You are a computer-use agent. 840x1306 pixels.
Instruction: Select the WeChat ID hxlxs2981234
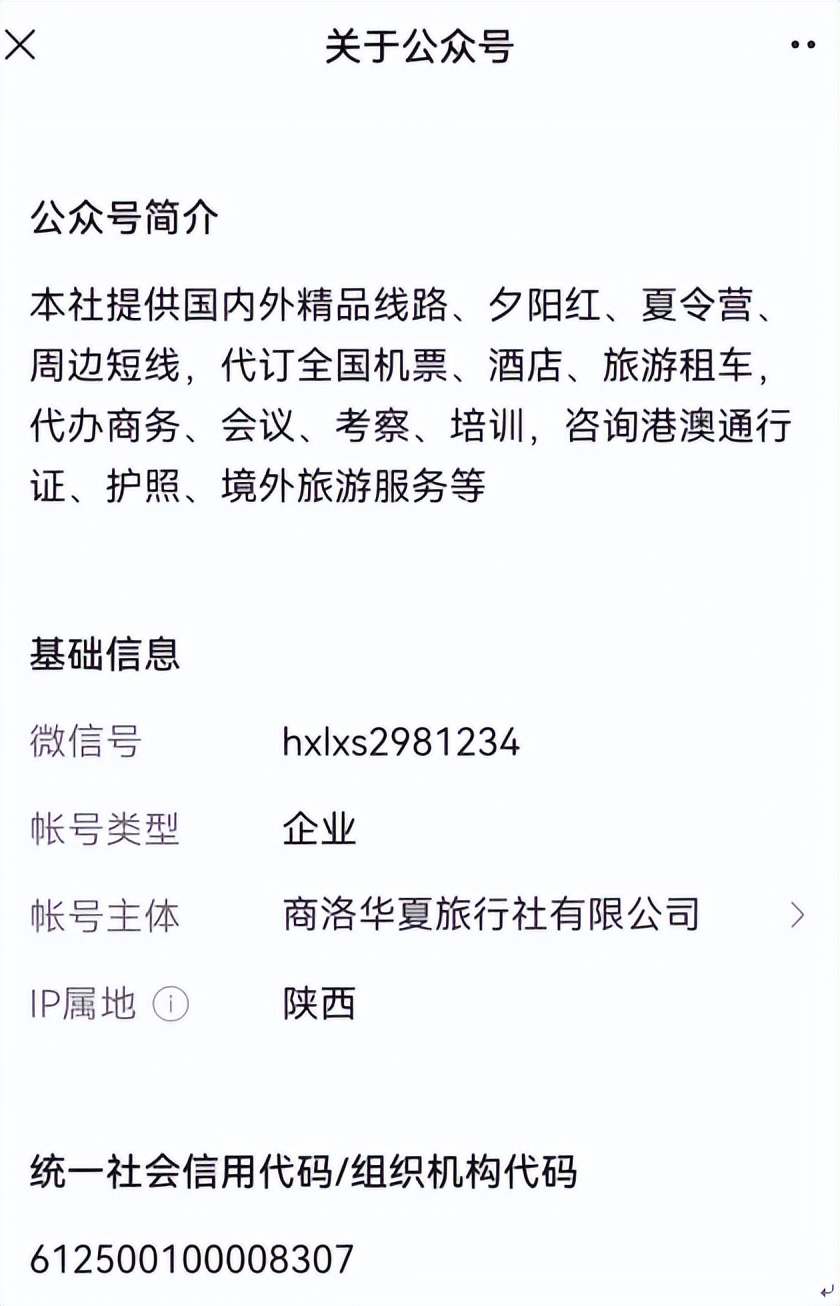point(399,743)
